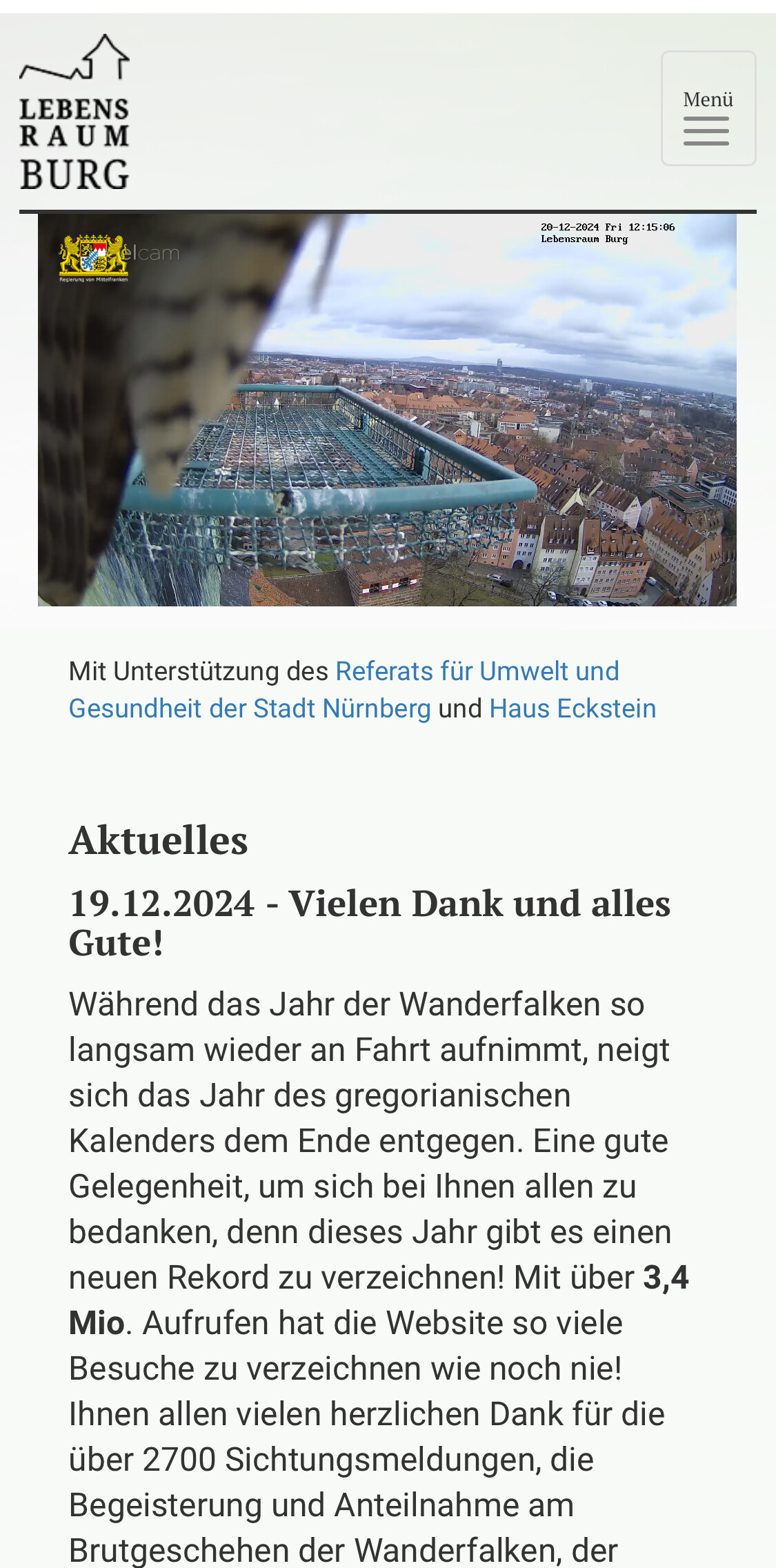This screenshot has width=776, height=1568.
Task: Tap the Lebensraum Burg logo
Action: click(x=74, y=112)
